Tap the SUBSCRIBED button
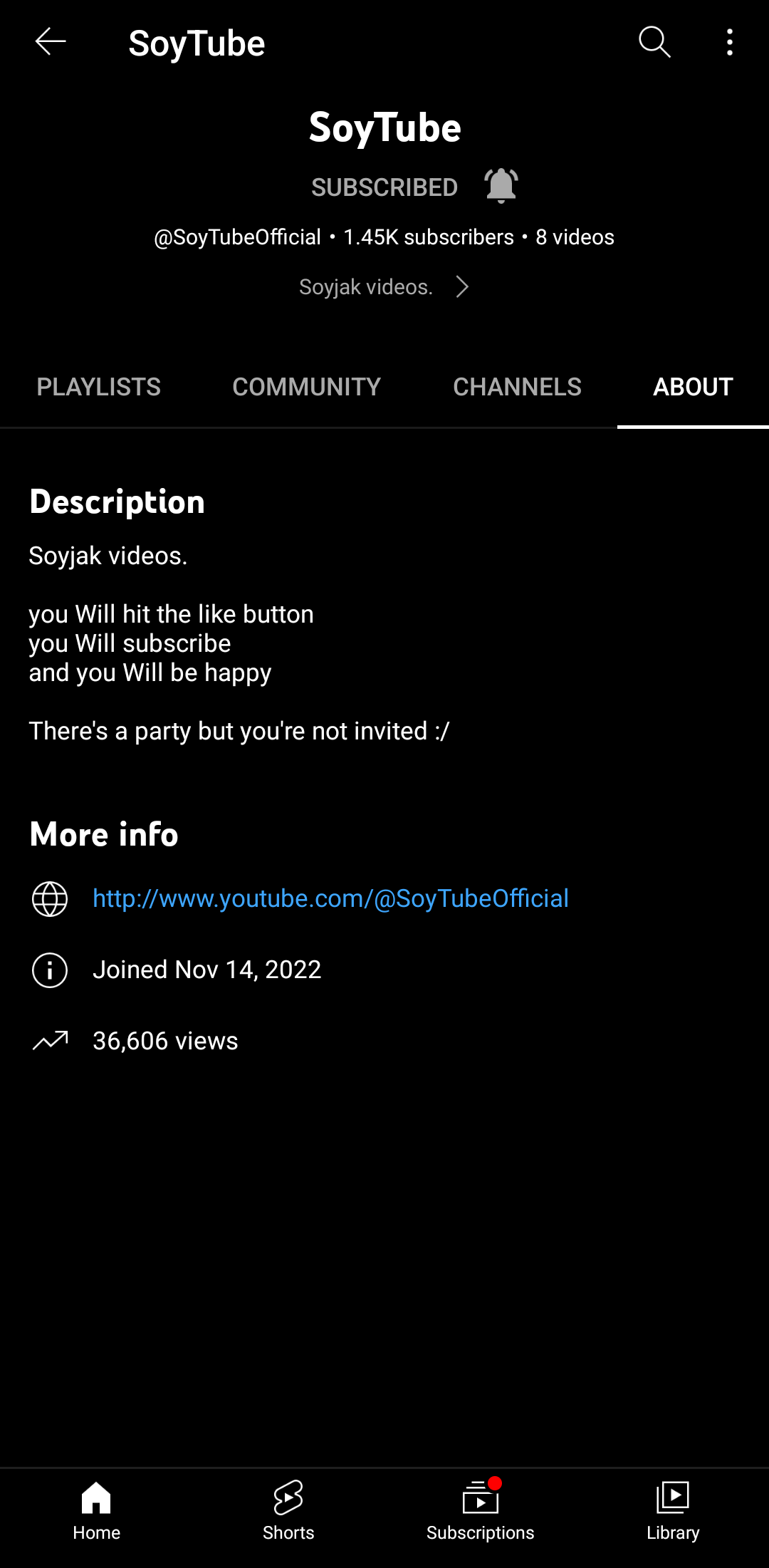The image size is (769, 1568). point(384,187)
